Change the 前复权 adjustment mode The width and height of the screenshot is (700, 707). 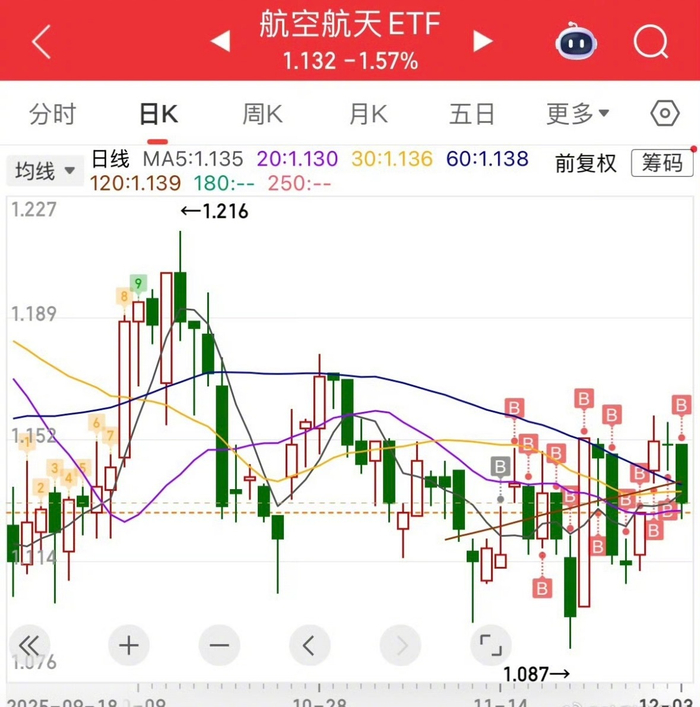tap(586, 164)
